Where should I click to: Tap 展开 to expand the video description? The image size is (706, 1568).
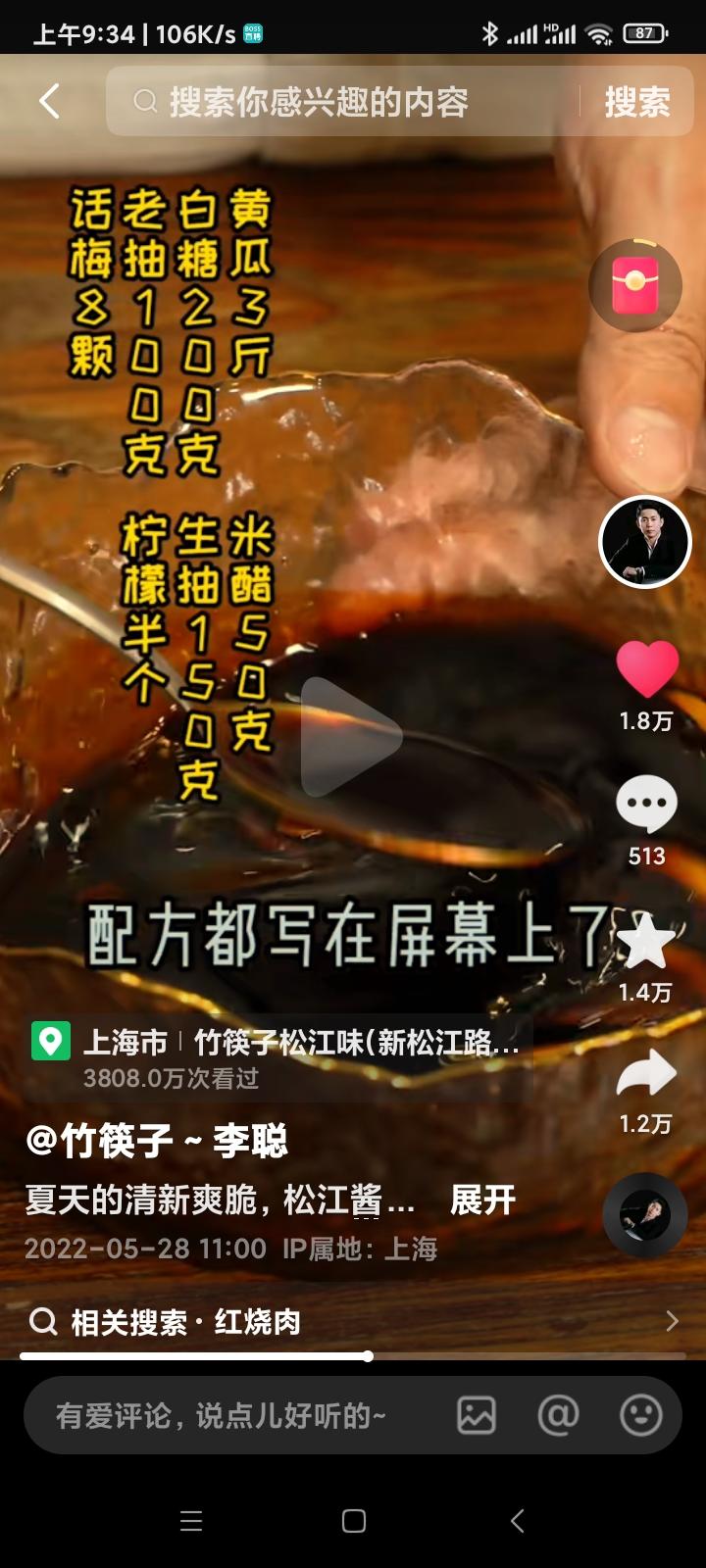[482, 1198]
